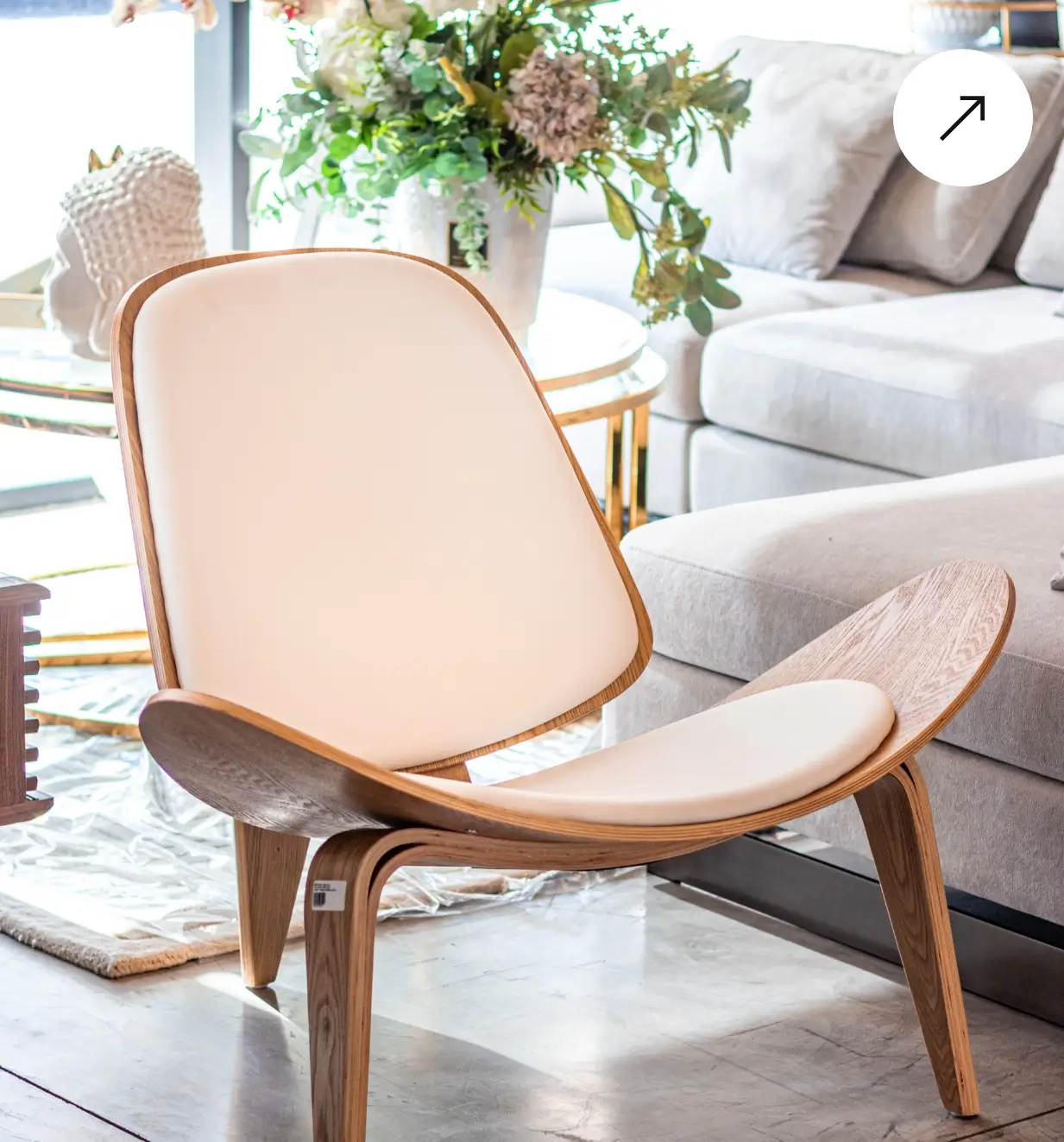Tap the diagonal arrow button
Image resolution: width=1064 pixels, height=1142 pixels.
pos(962,118)
